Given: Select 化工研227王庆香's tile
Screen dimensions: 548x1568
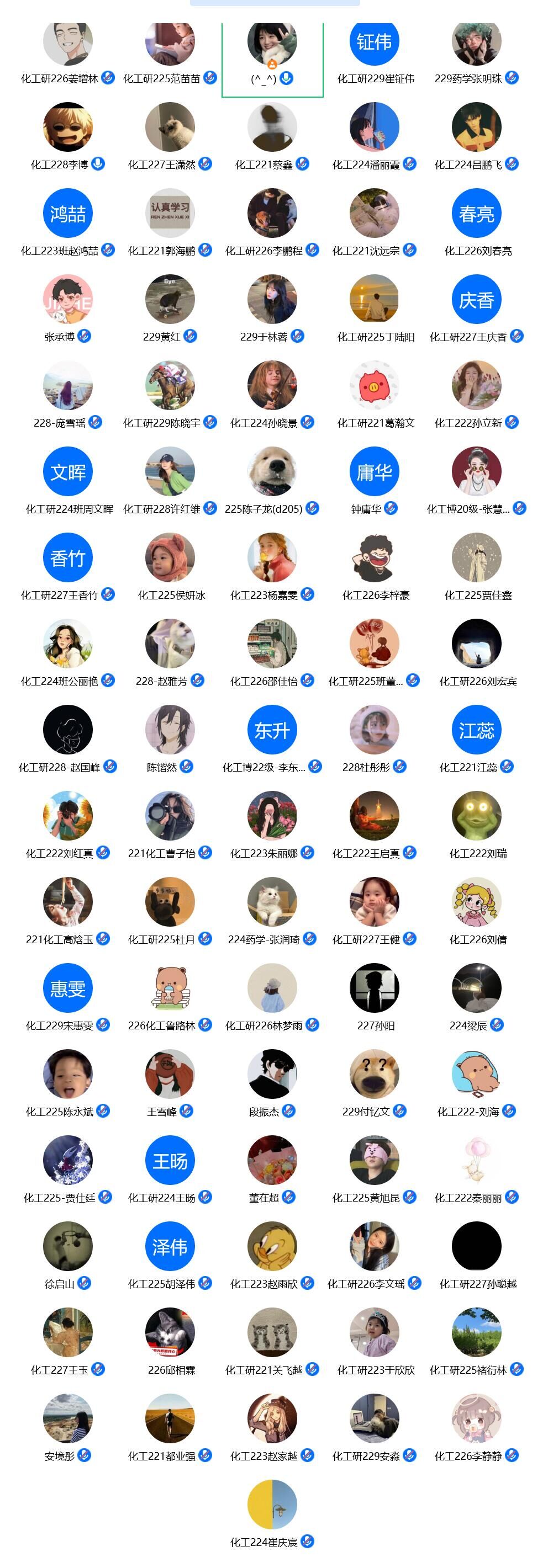Looking at the screenshot, I should [476, 300].
